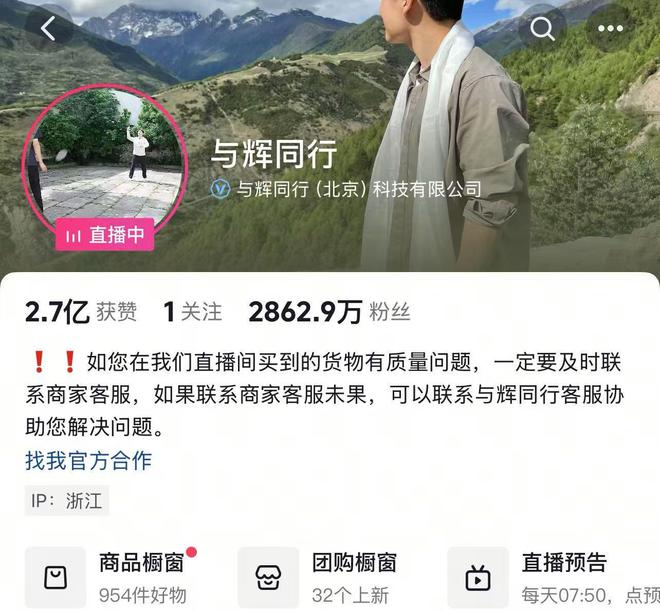The image size is (660, 611).
Task: Open the 找我官方合作 link
Action: click(x=88, y=460)
